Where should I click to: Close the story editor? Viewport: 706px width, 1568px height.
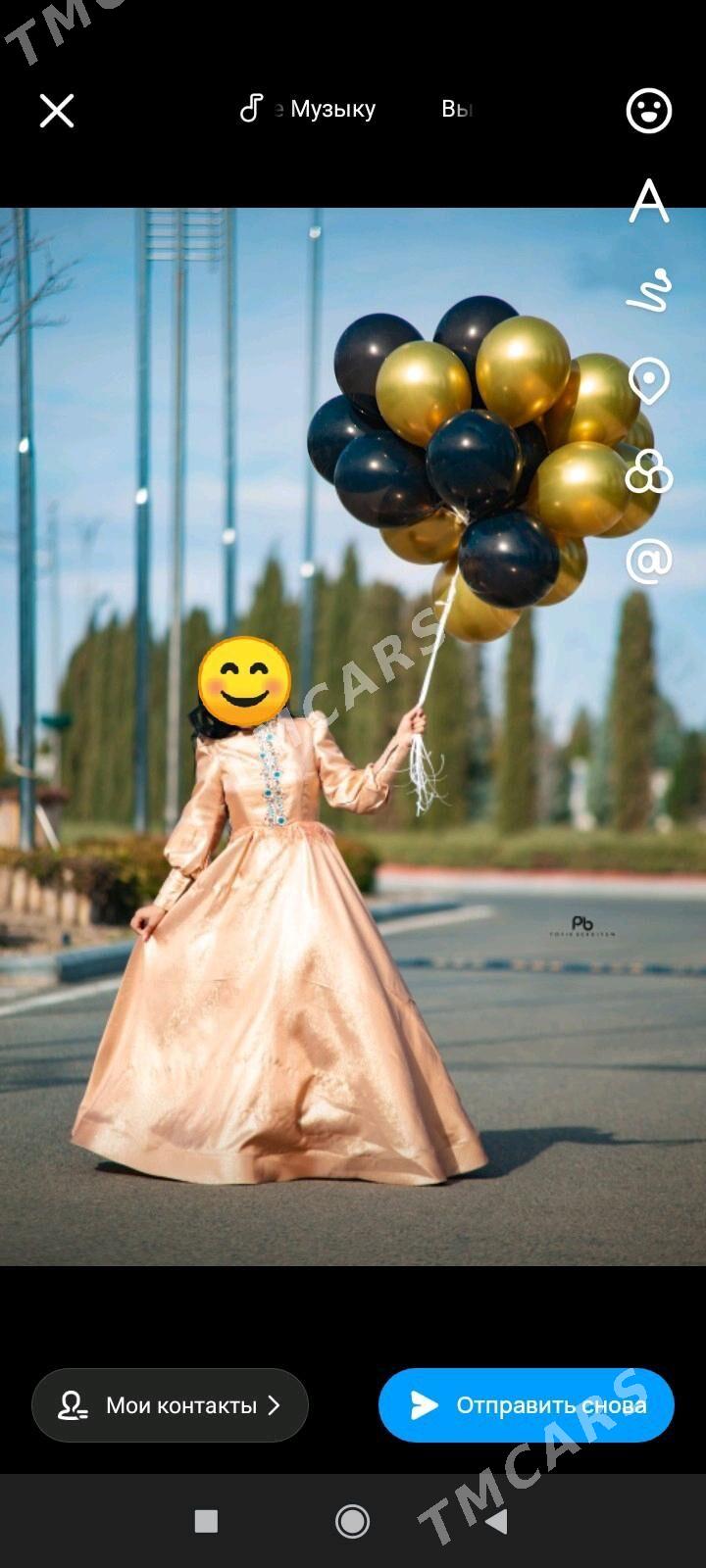[x=57, y=111]
